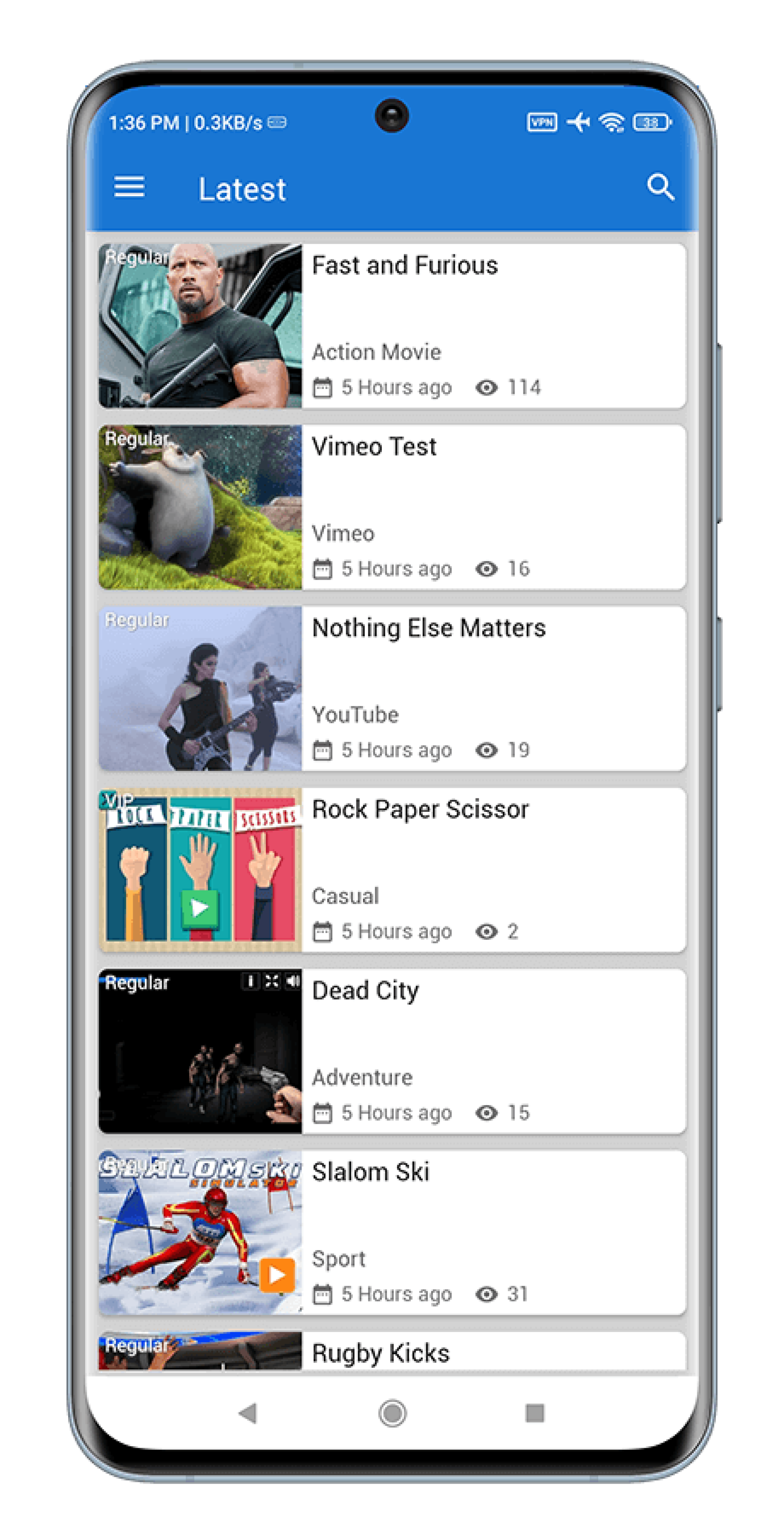Tap the system home button
This screenshot has height=1535, width=784.
click(392, 1413)
